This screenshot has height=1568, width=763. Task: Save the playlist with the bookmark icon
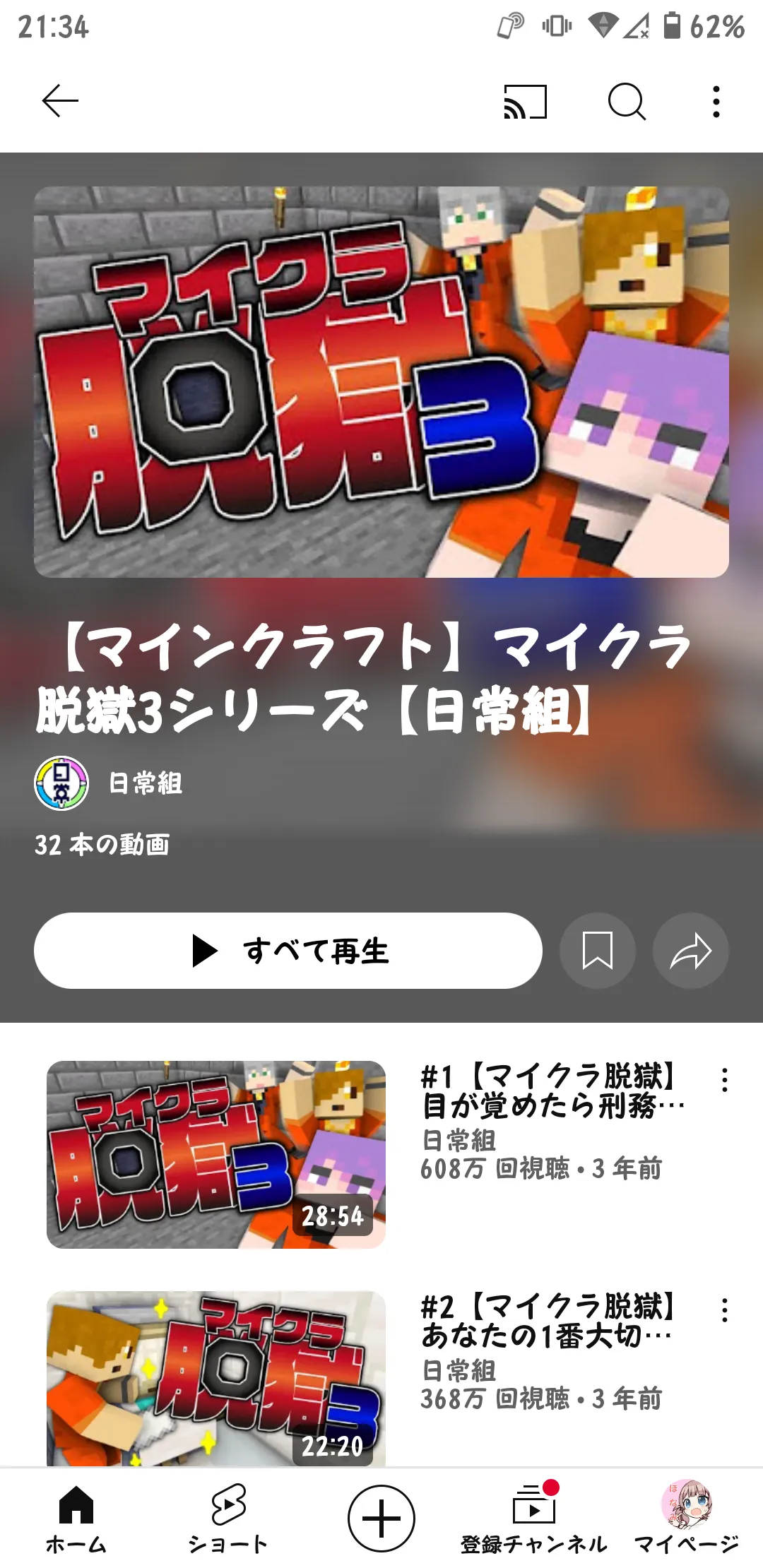598,951
